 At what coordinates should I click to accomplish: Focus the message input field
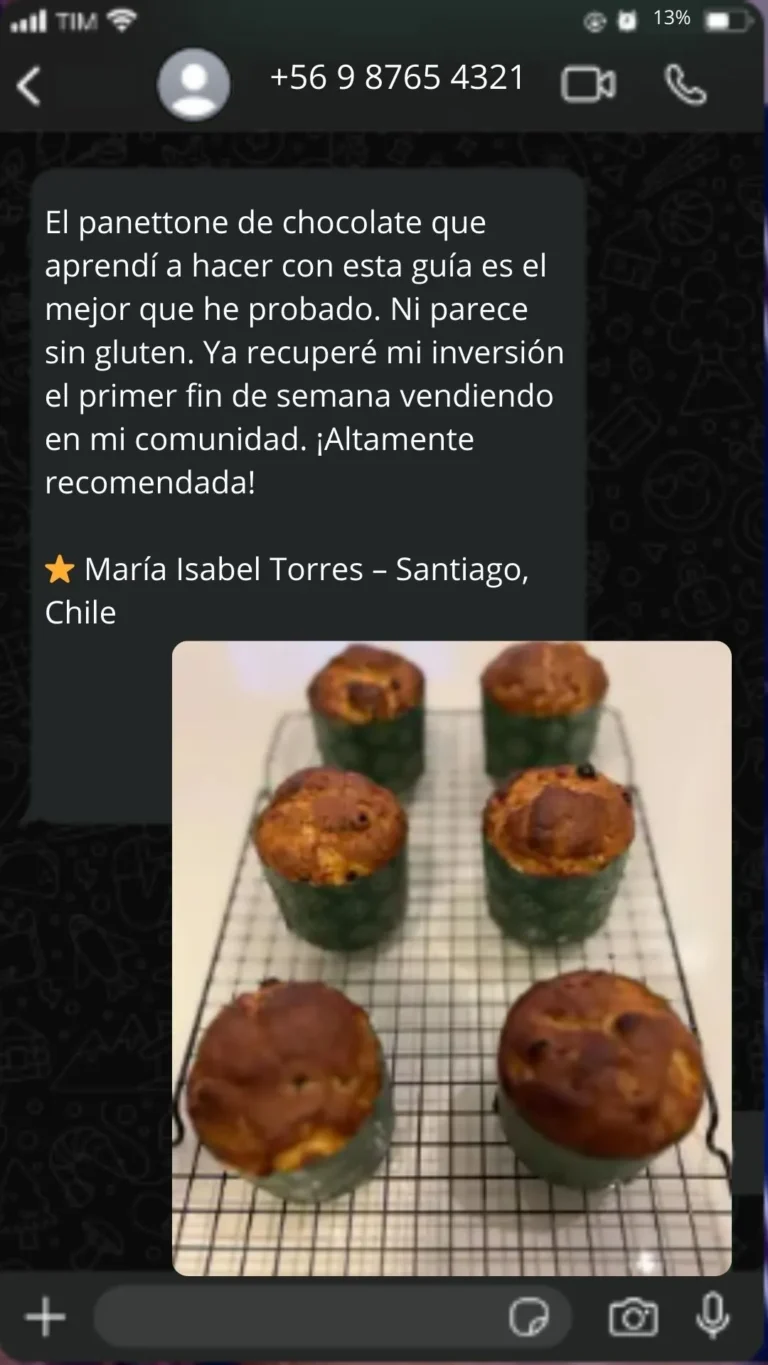tap(300, 1317)
